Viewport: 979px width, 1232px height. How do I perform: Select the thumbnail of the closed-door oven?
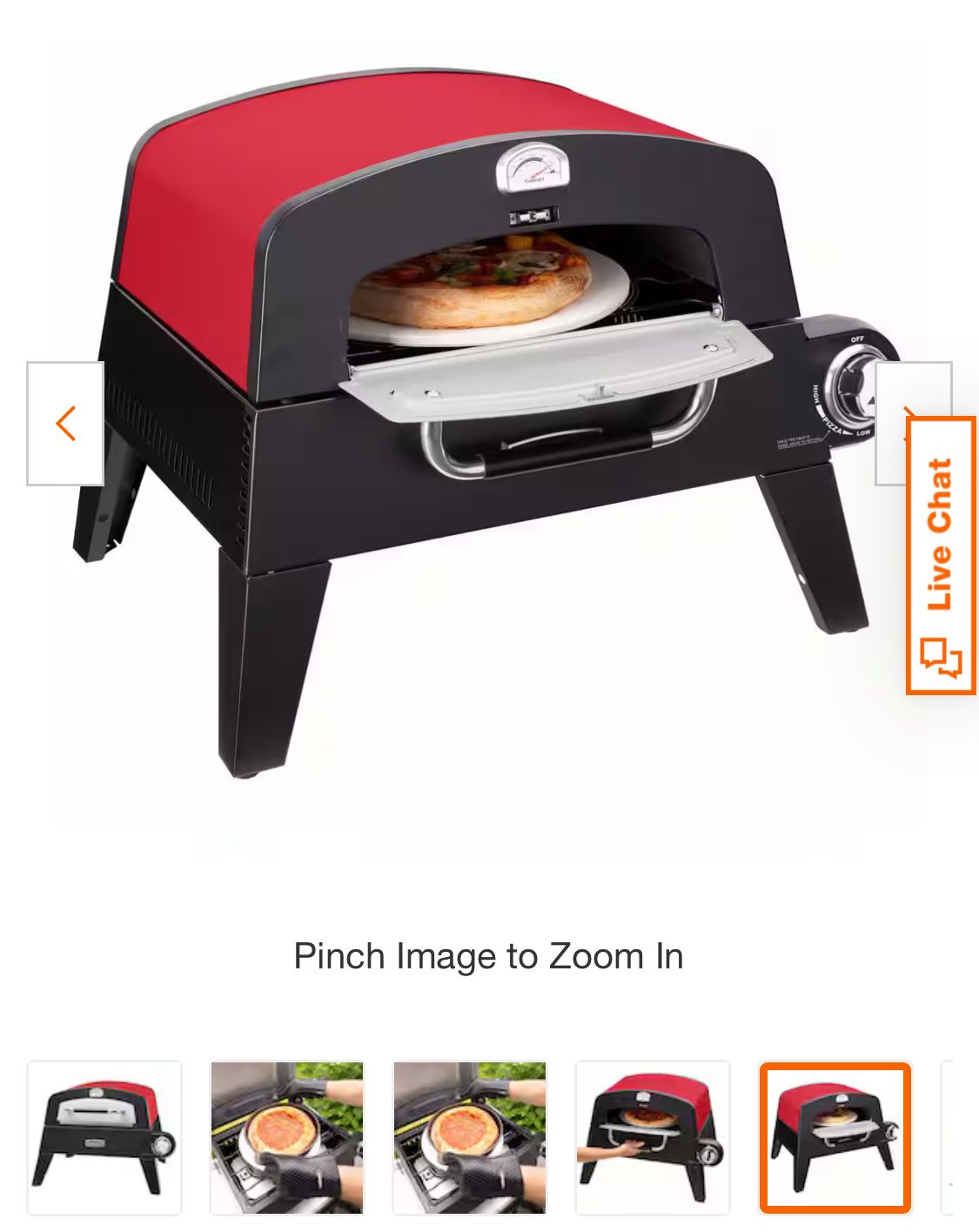click(104, 1137)
